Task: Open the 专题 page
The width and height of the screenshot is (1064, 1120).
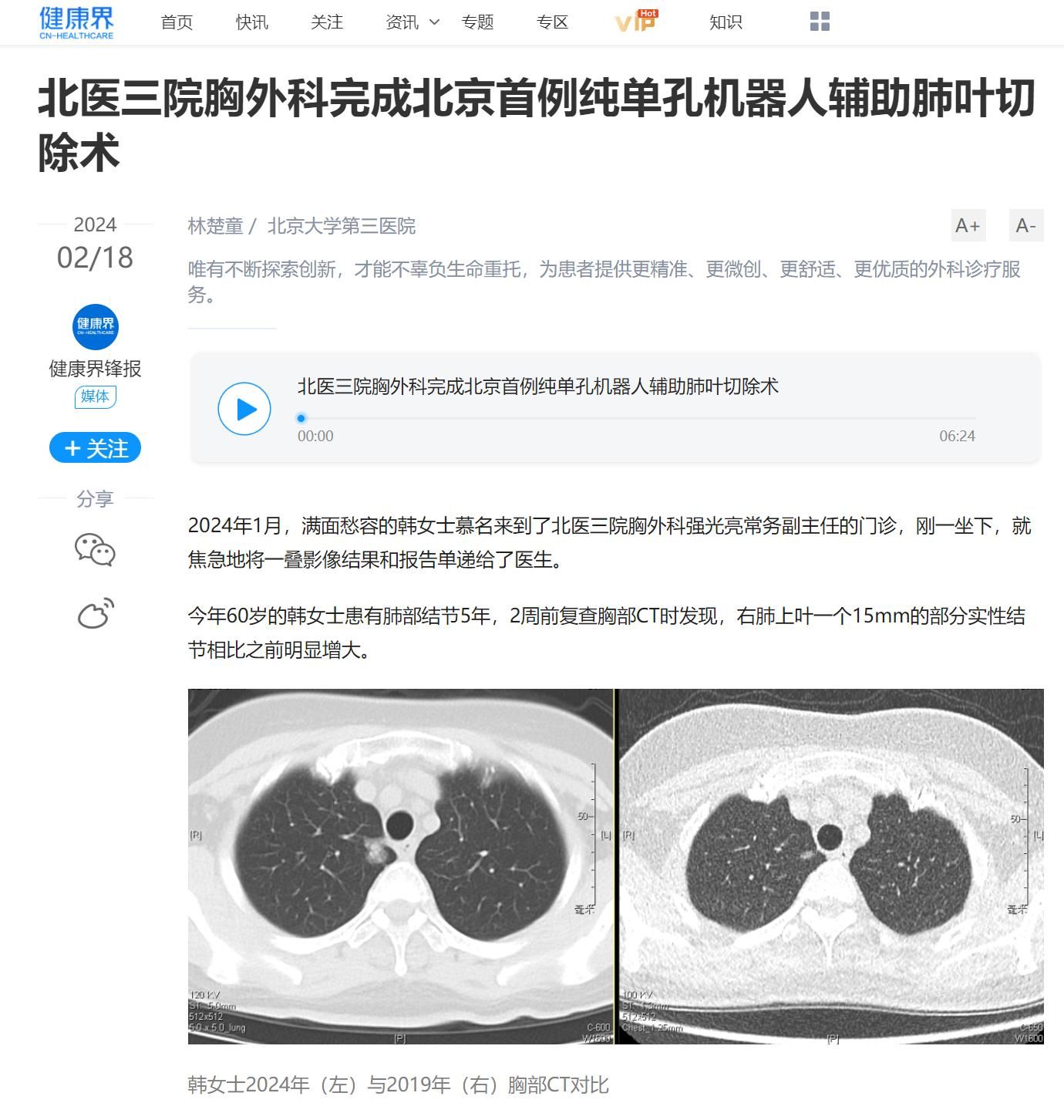Action: click(477, 22)
